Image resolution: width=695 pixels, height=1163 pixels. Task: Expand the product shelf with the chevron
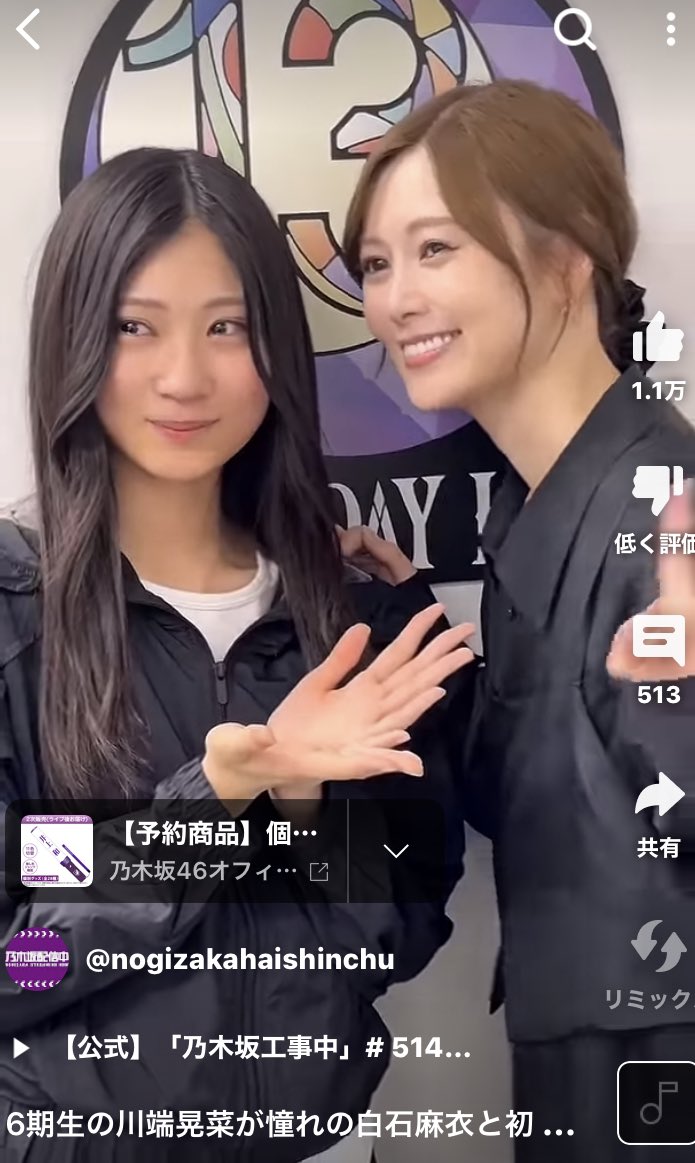click(x=396, y=851)
